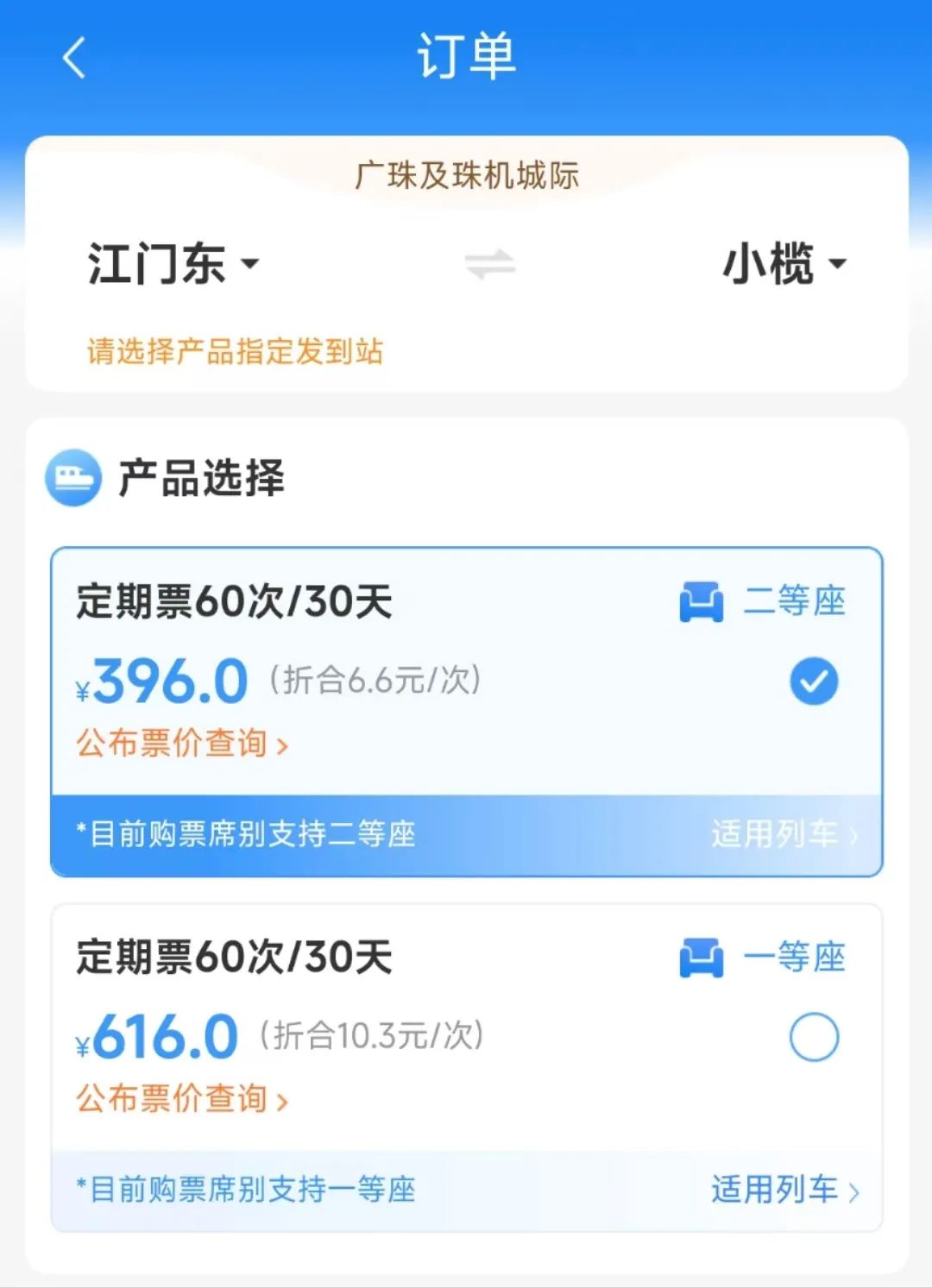Open 公布票价查询 under the ¥396.0 ticket
Viewport: 932px width, 1288px height.
182,743
